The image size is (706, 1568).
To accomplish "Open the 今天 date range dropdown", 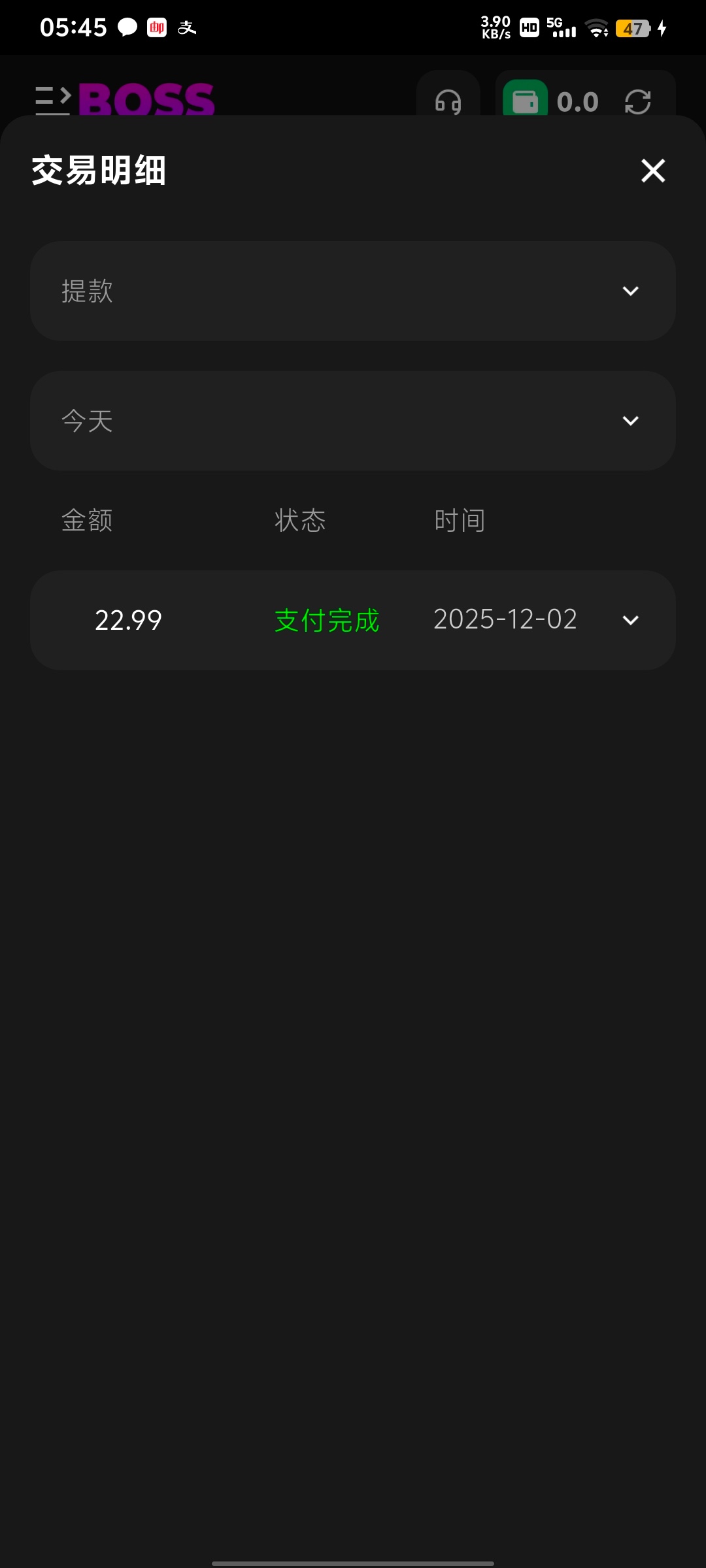I will tap(353, 421).
